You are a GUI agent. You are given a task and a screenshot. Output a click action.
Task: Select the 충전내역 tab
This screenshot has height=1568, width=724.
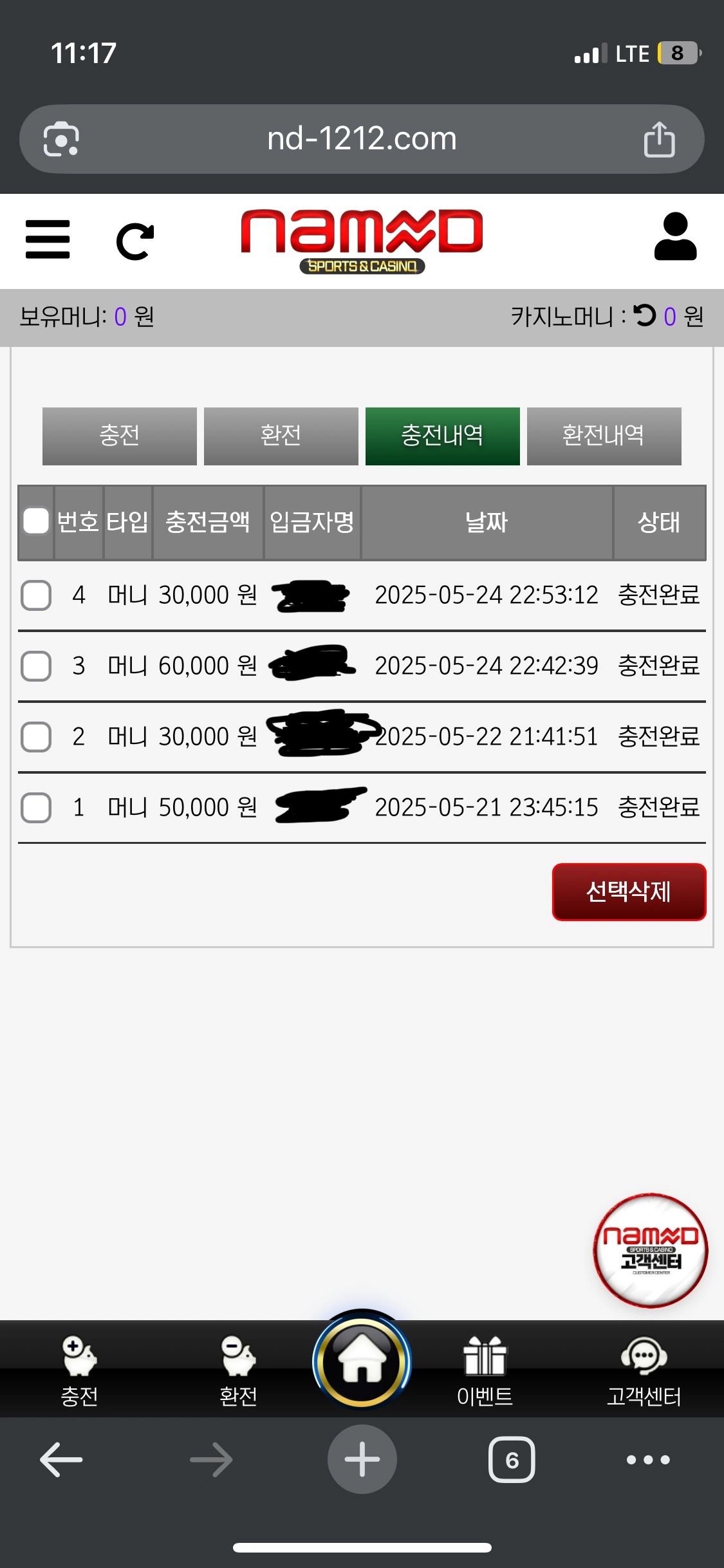[442, 436]
